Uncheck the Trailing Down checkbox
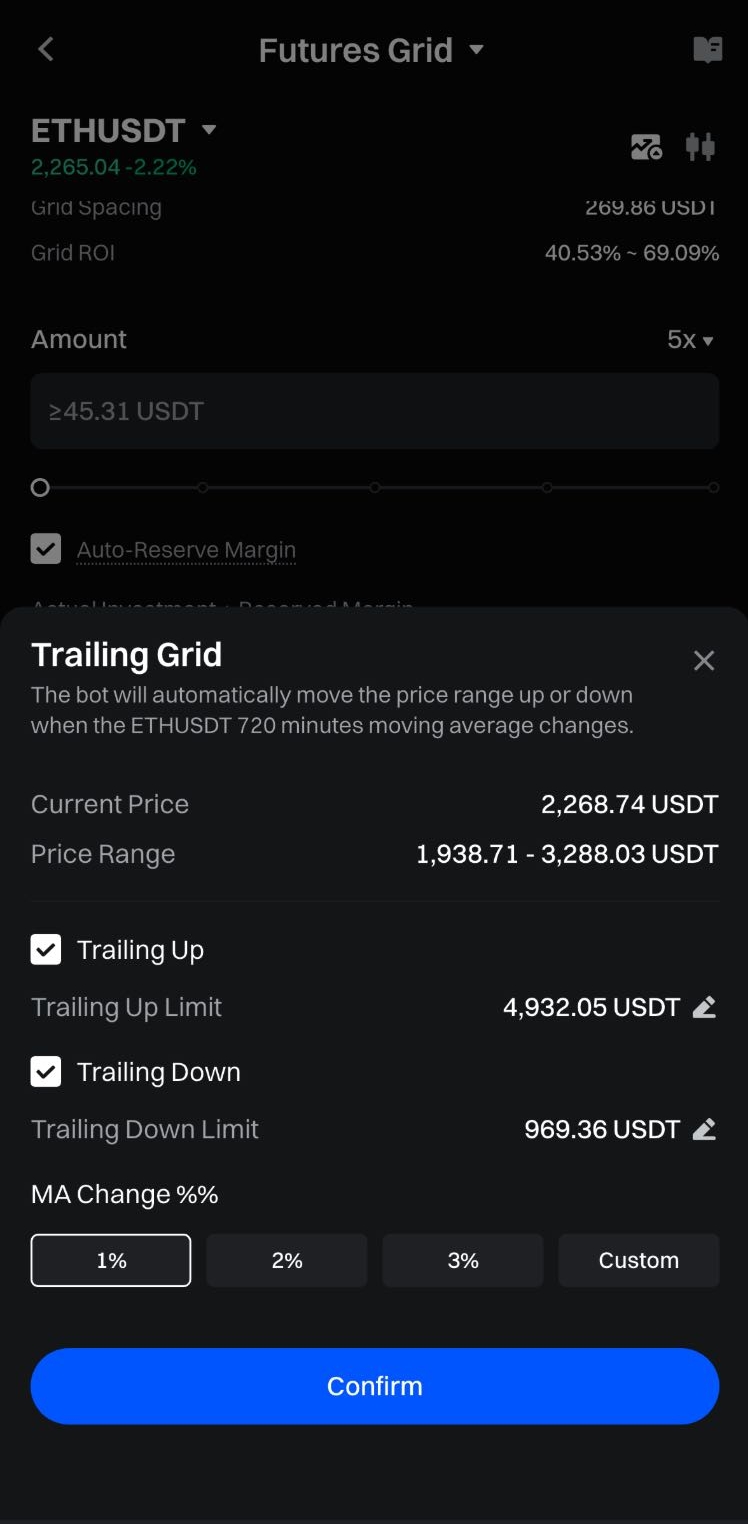Viewport: 748px width, 1524px height. 46,1071
